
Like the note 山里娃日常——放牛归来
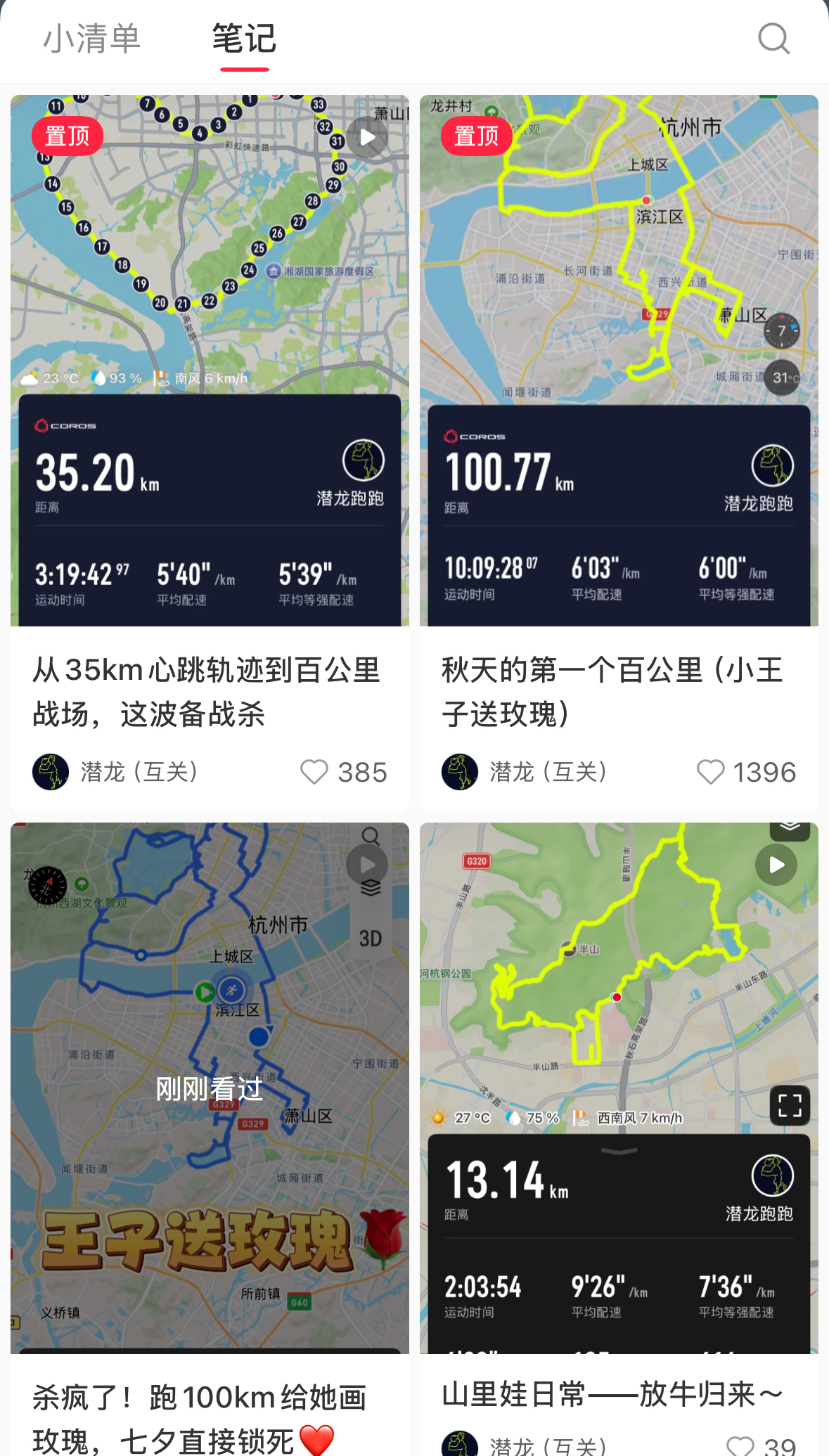[740, 1445]
